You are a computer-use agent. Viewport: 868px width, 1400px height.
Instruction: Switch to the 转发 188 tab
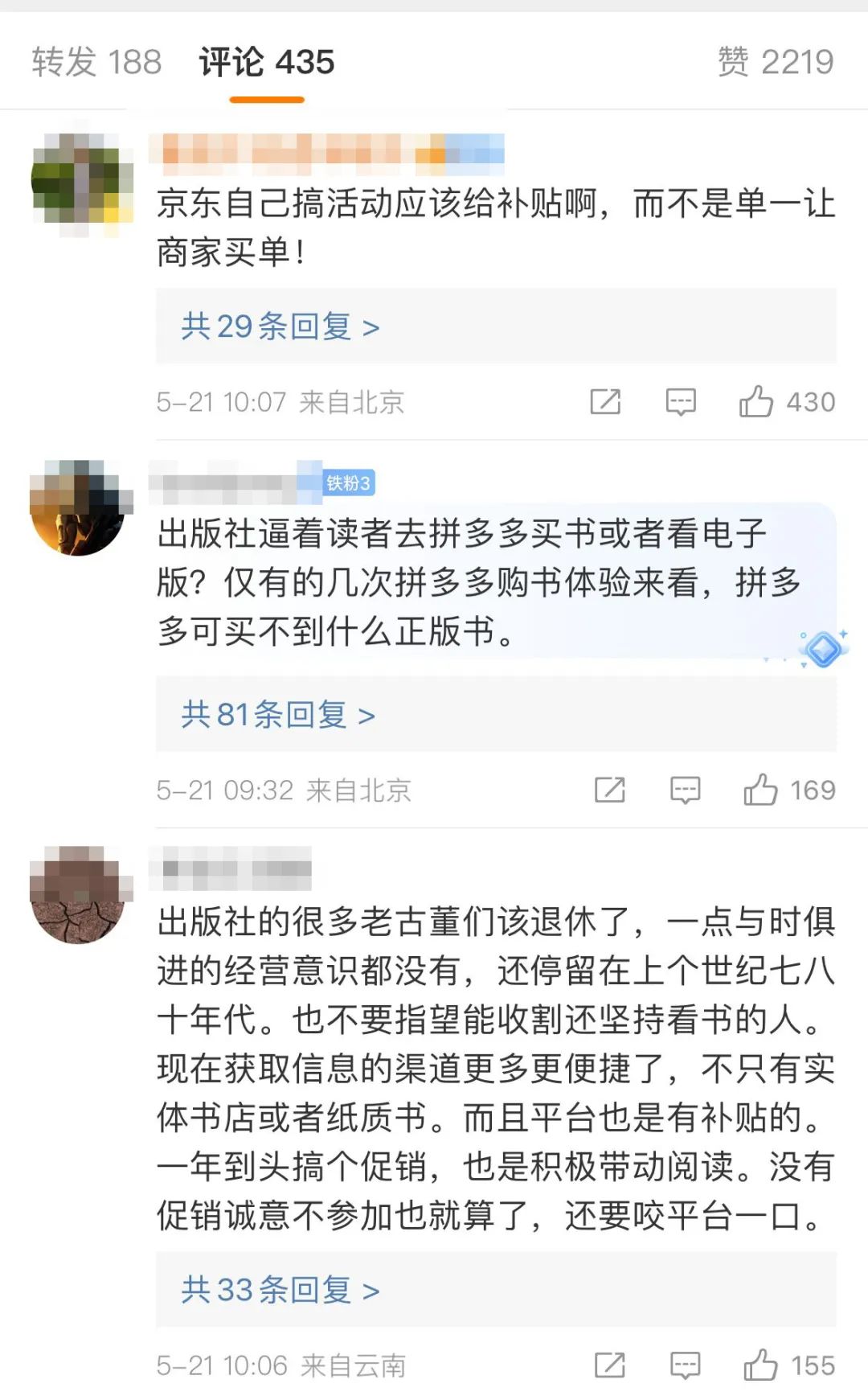pyautogui.click(x=96, y=62)
